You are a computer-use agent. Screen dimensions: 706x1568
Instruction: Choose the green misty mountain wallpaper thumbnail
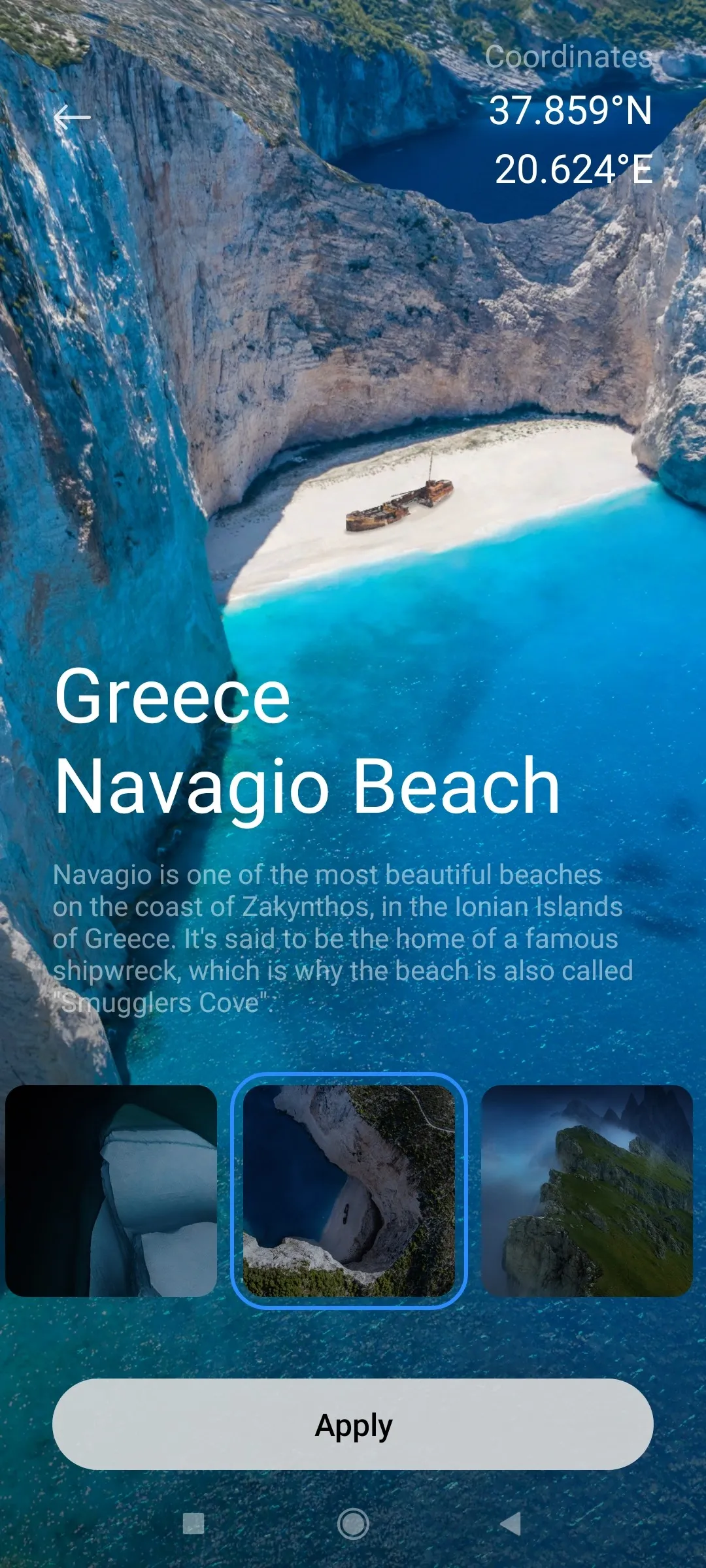click(587, 1190)
